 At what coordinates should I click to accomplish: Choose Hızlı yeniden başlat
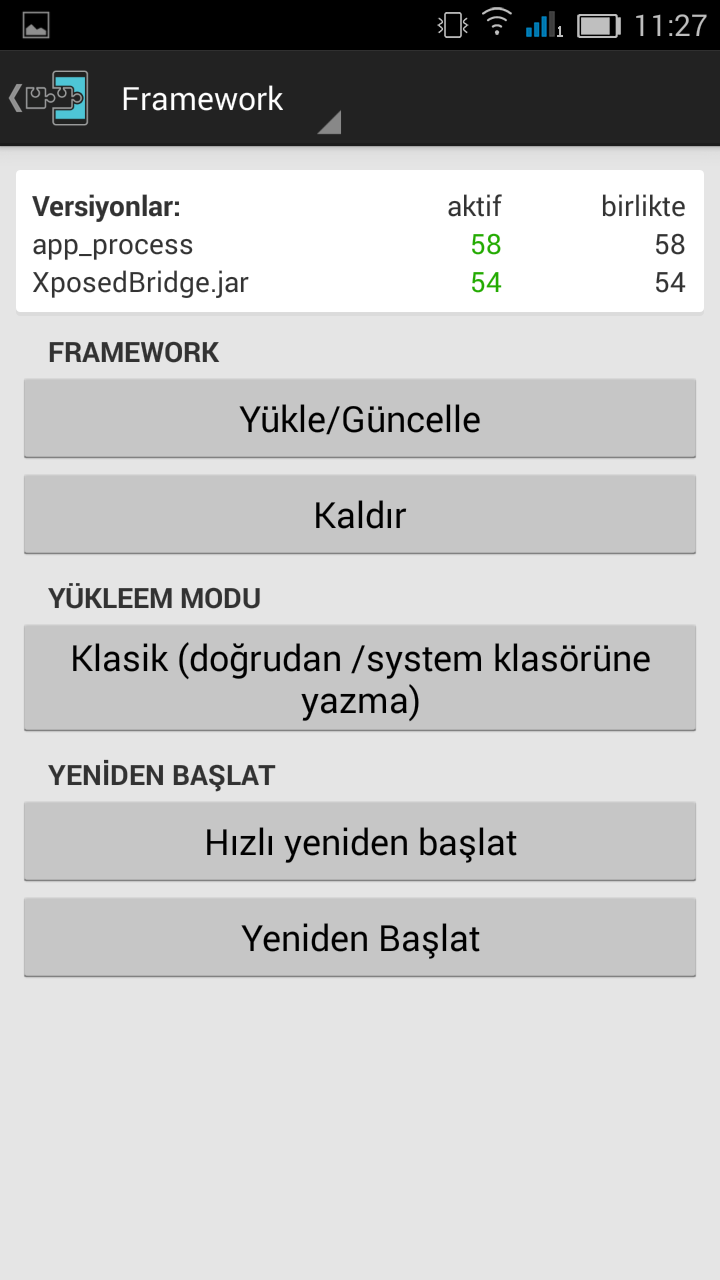click(x=360, y=842)
